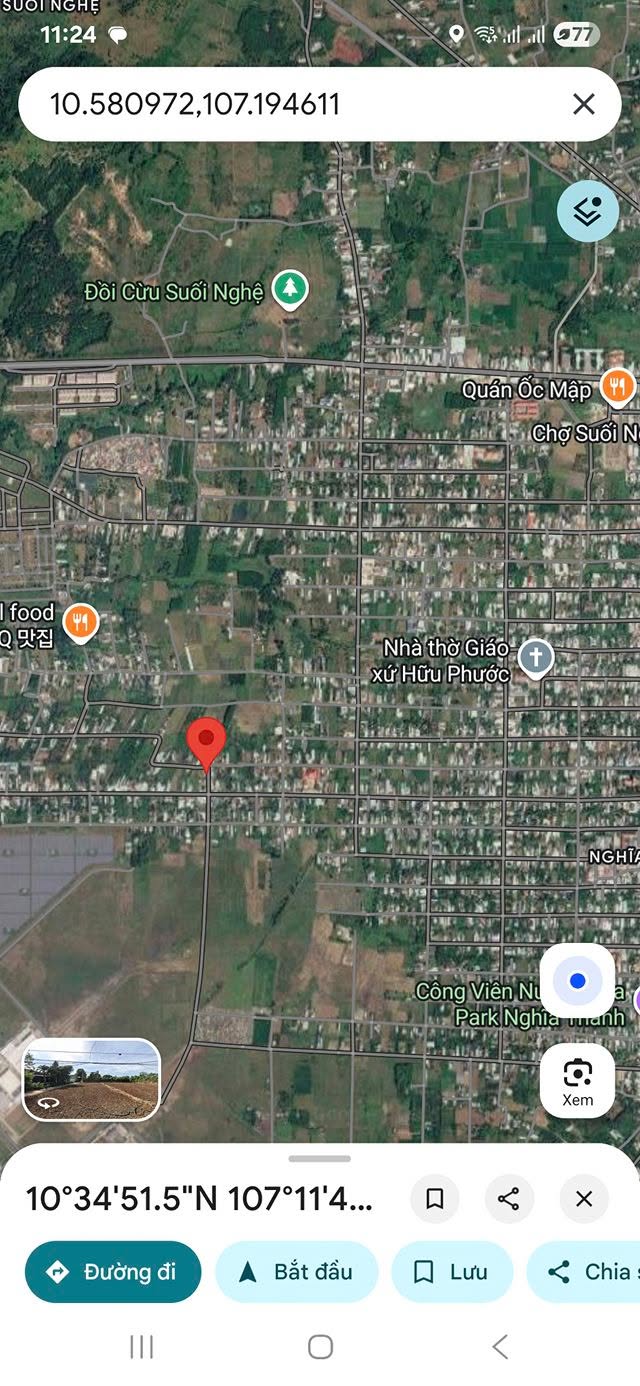
Task: Tap the Lưu chip
Action: pyautogui.click(x=451, y=1272)
